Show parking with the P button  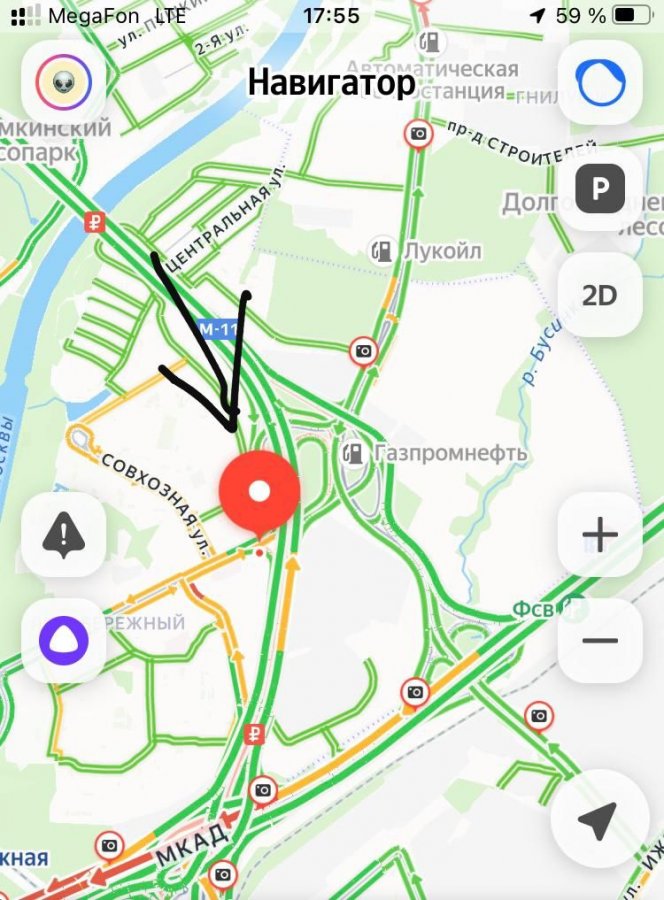(600, 189)
